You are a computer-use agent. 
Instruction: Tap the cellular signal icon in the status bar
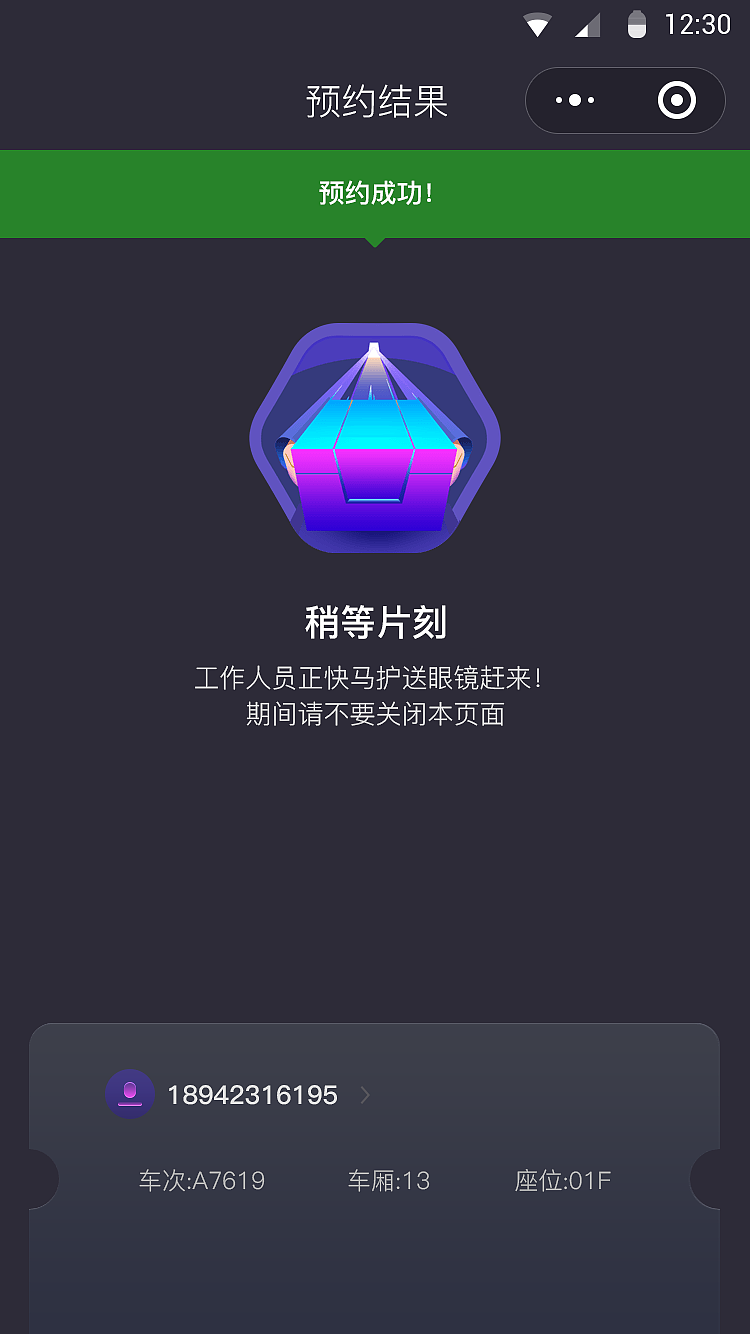tap(588, 24)
